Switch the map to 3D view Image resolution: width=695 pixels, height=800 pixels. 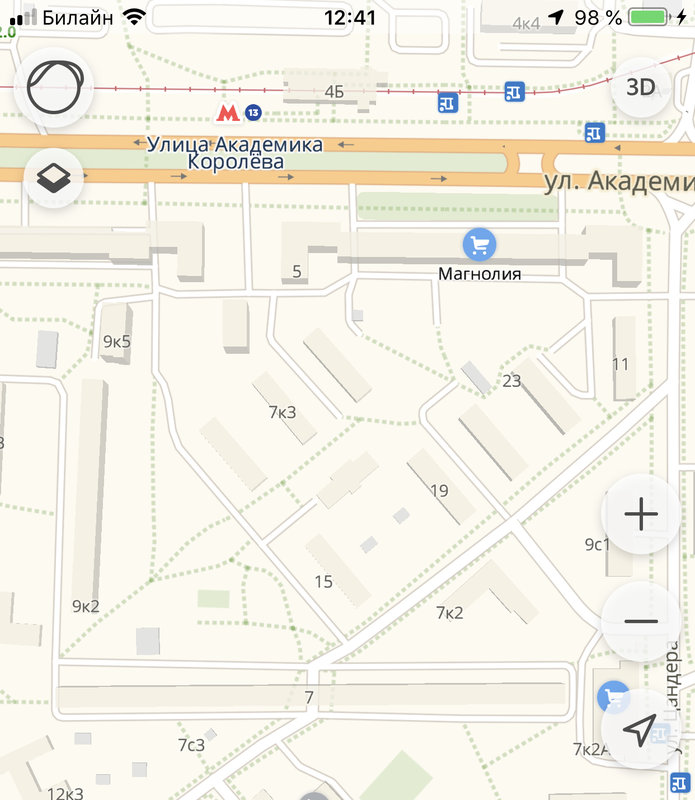(x=640, y=87)
